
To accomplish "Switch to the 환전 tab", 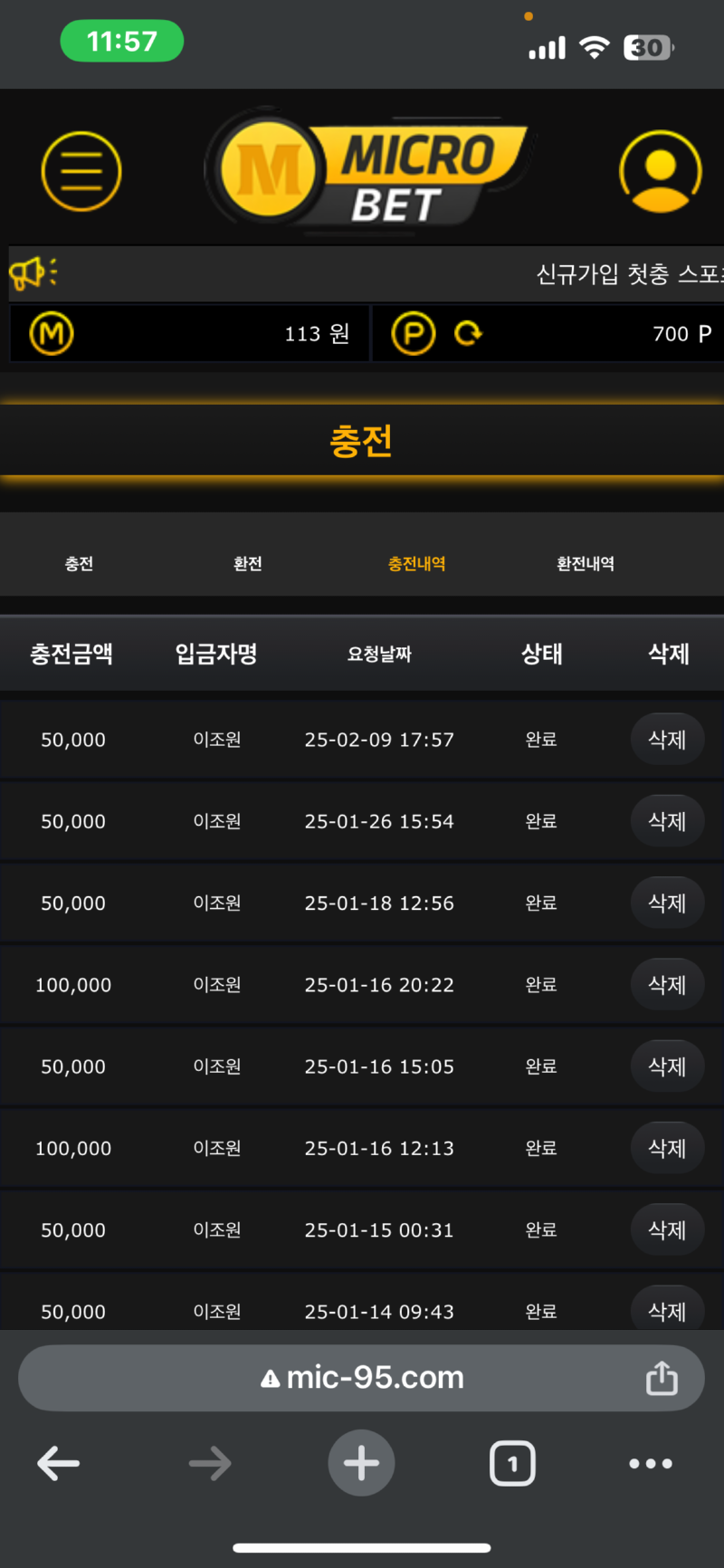I will [x=248, y=563].
